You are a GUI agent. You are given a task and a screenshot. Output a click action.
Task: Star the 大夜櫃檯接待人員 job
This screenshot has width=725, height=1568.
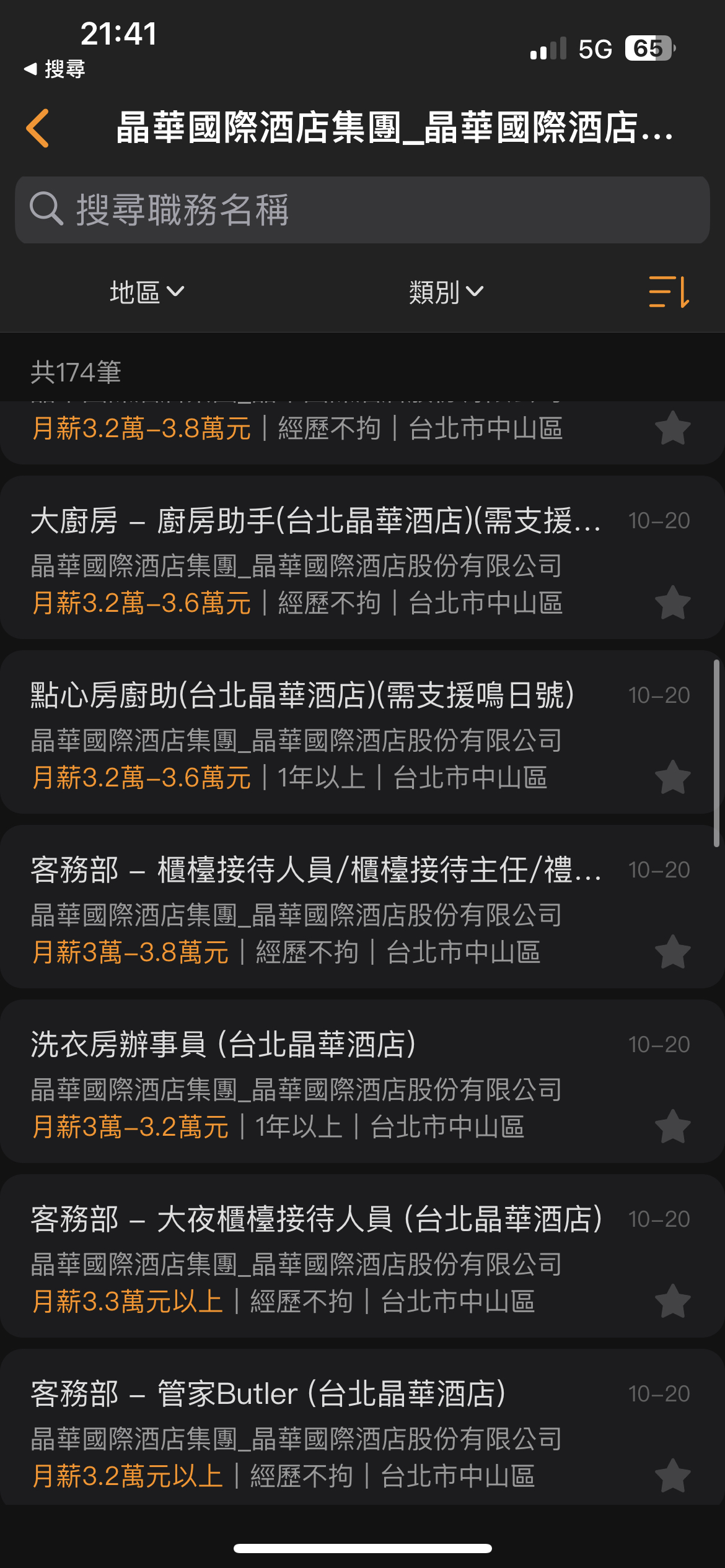[x=672, y=1302]
